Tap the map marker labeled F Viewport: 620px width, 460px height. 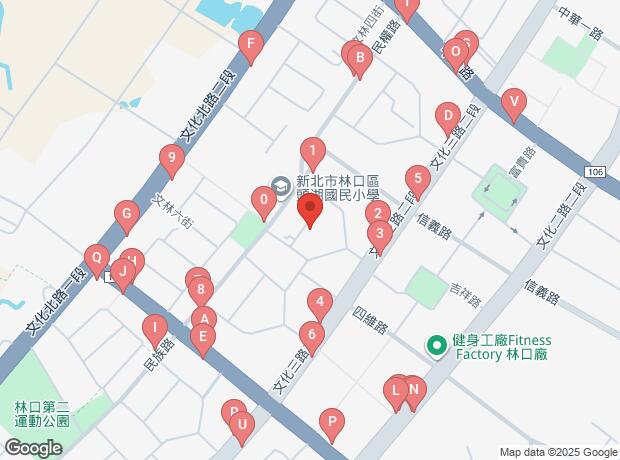251,45
